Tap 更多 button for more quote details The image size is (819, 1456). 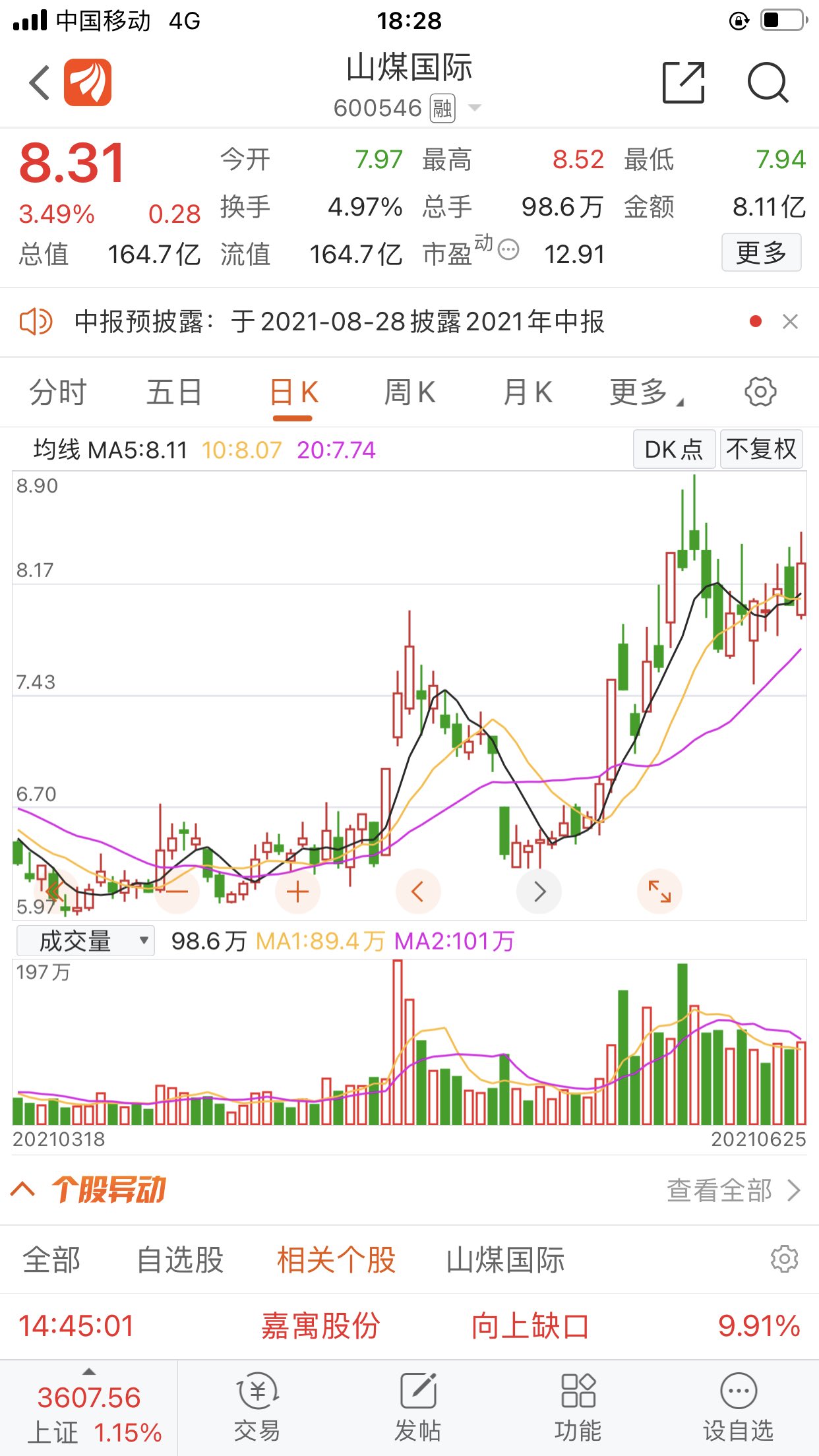(x=761, y=253)
